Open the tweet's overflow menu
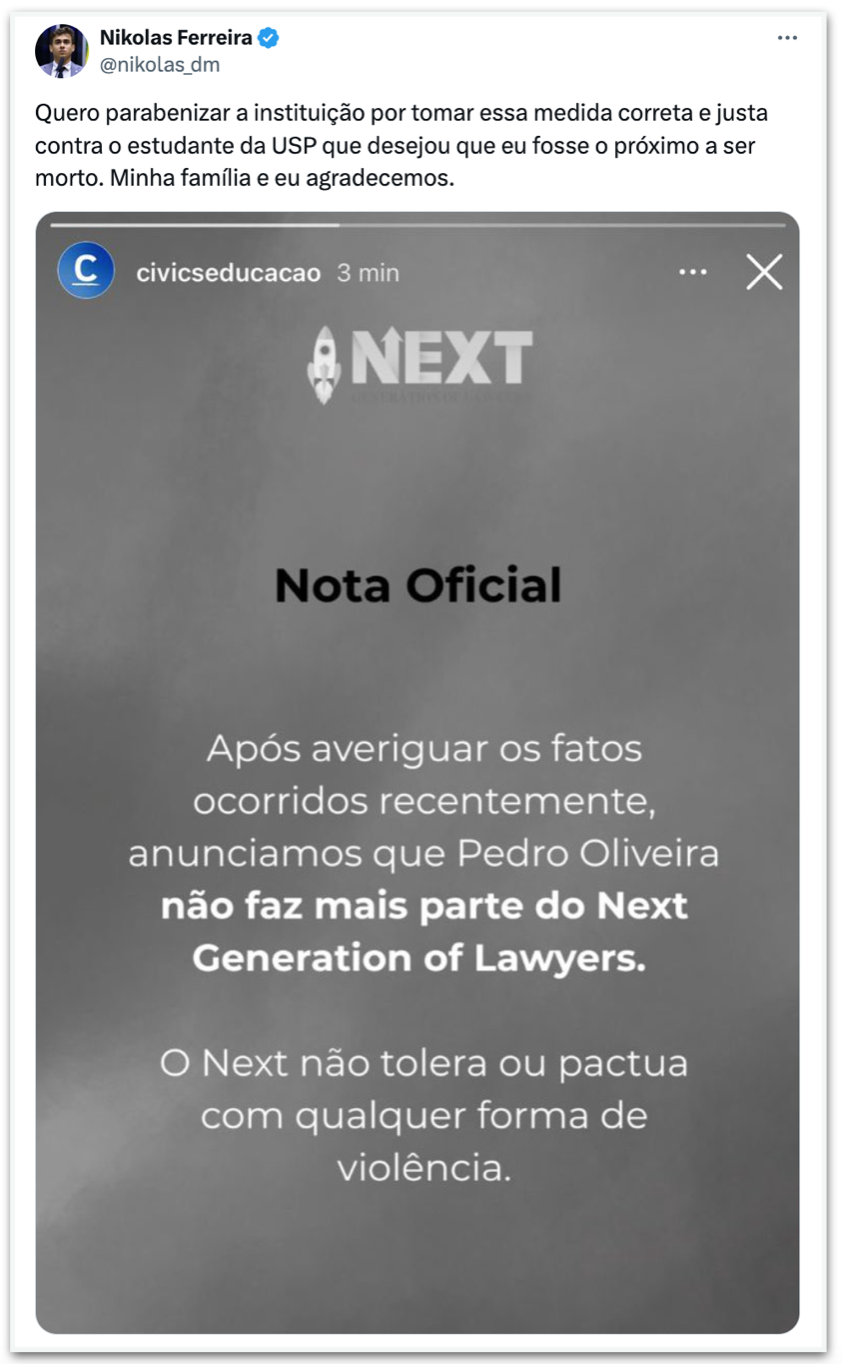 pos(787,38)
